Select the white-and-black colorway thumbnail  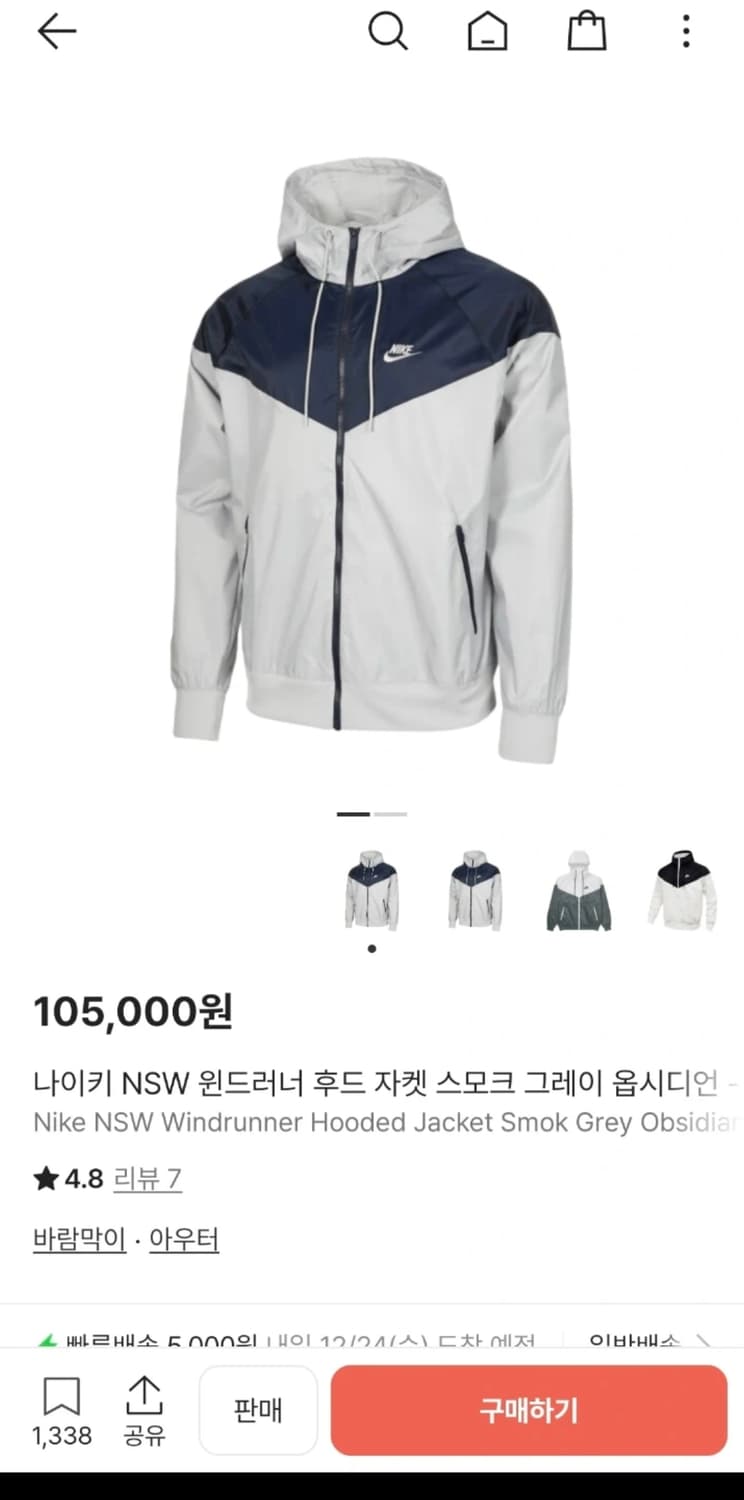click(683, 891)
